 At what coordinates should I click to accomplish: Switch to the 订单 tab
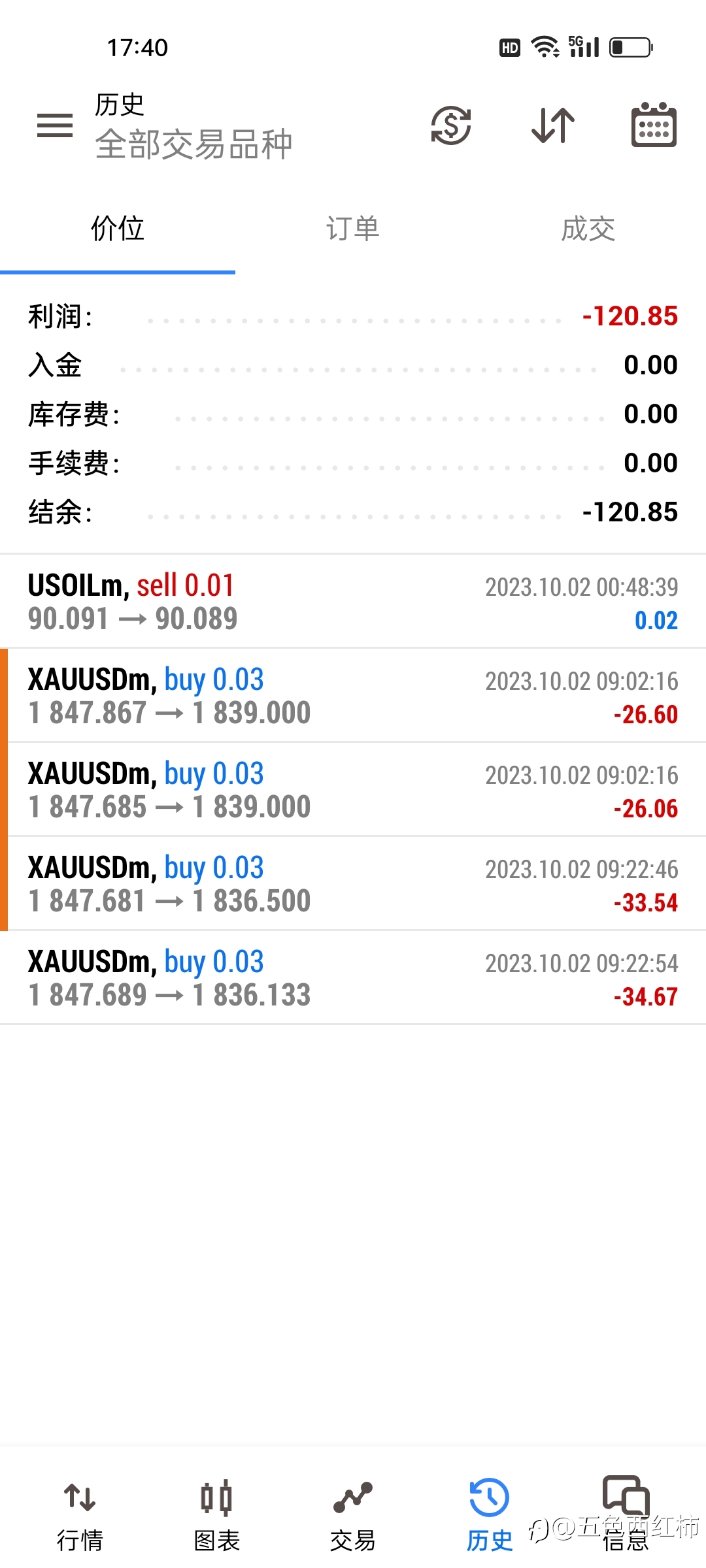pyautogui.click(x=353, y=229)
